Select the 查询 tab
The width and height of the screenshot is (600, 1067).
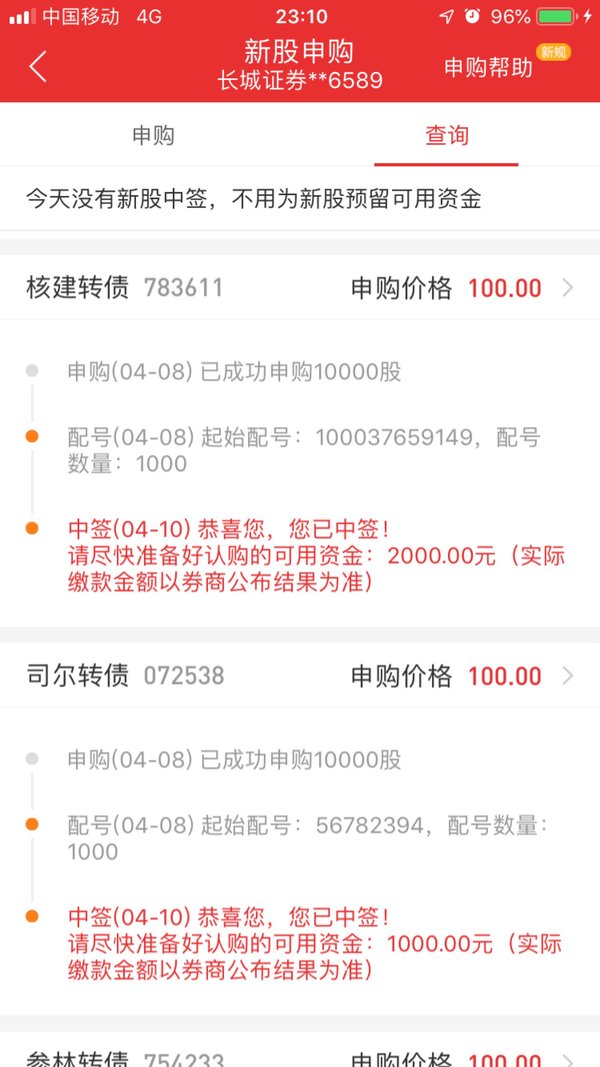(x=447, y=135)
